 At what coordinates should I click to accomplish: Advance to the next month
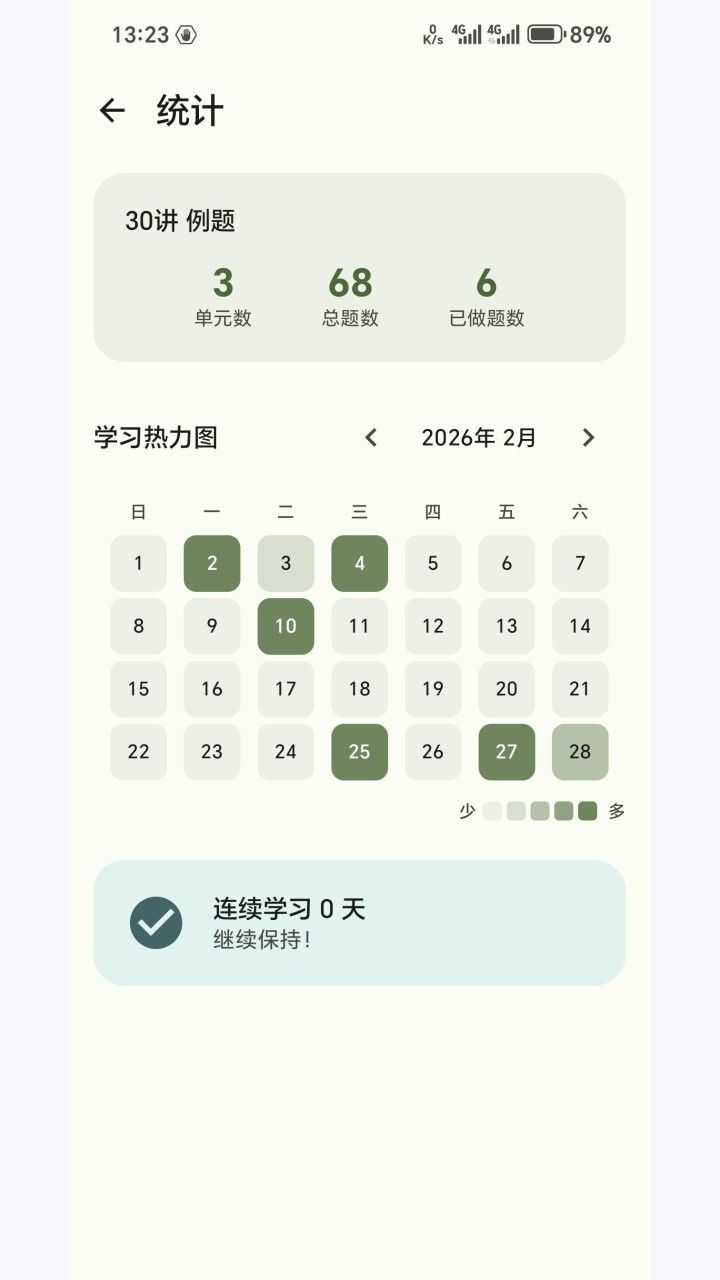point(588,437)
